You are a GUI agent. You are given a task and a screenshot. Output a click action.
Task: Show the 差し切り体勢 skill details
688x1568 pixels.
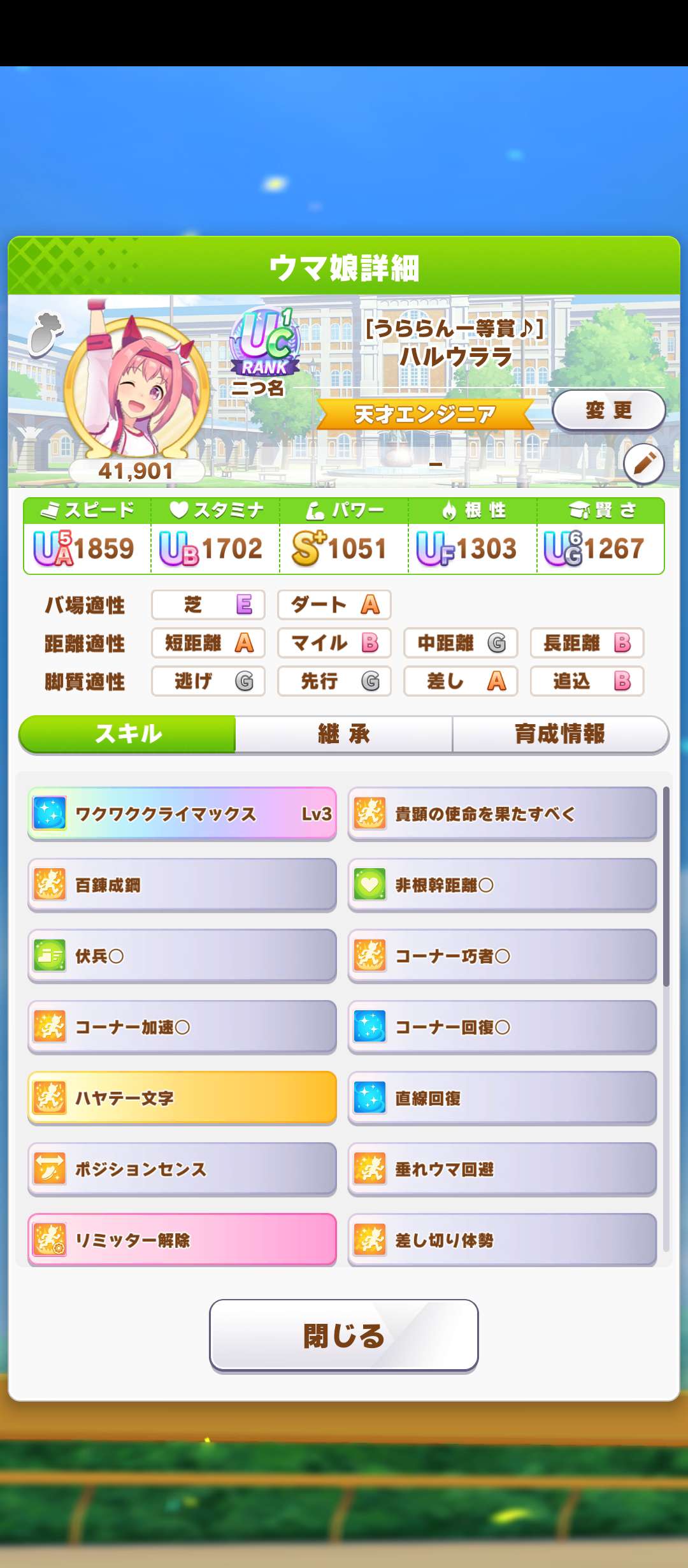point(502,1240)
